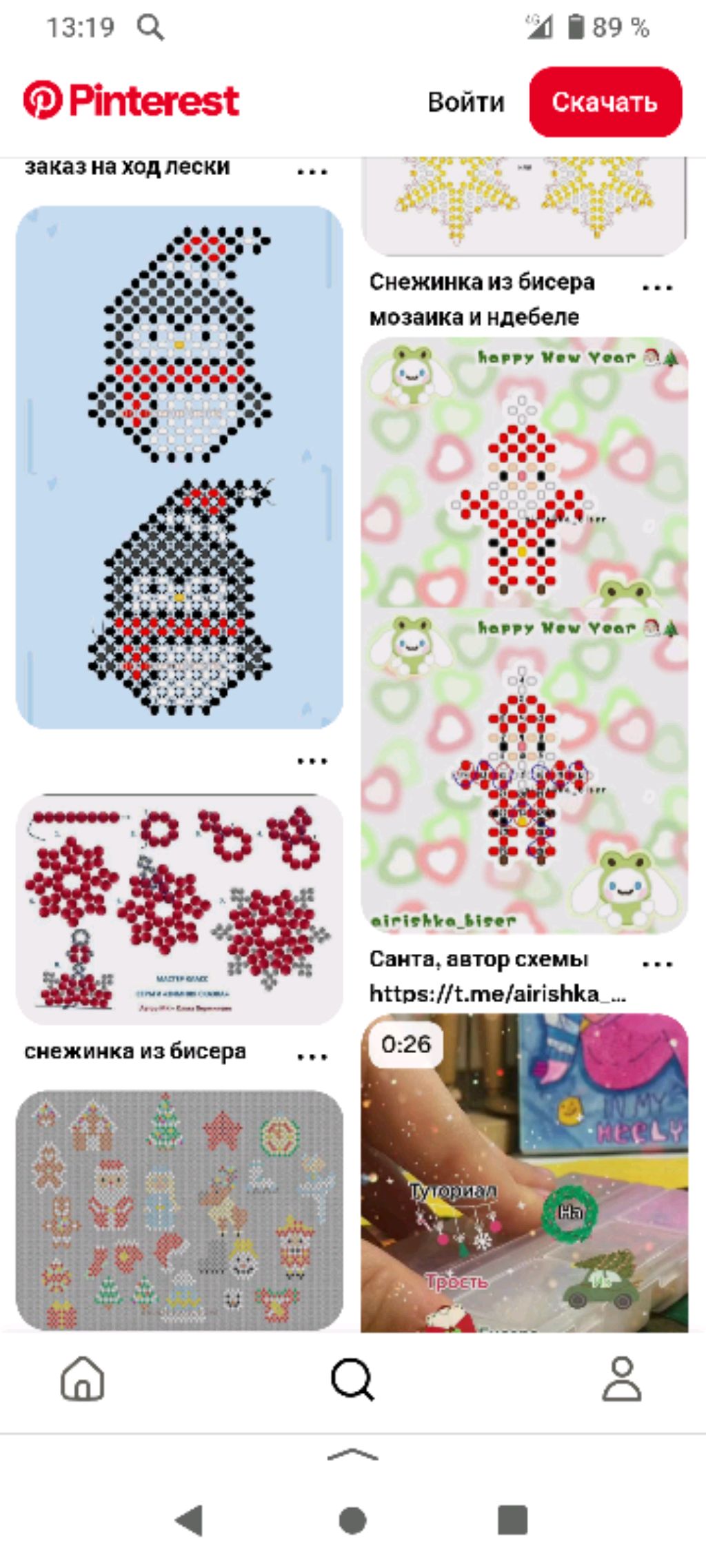This screenshot has width=706, height=1568.
Task: Go to the Home tab
Action: [x=83, y=1378]
